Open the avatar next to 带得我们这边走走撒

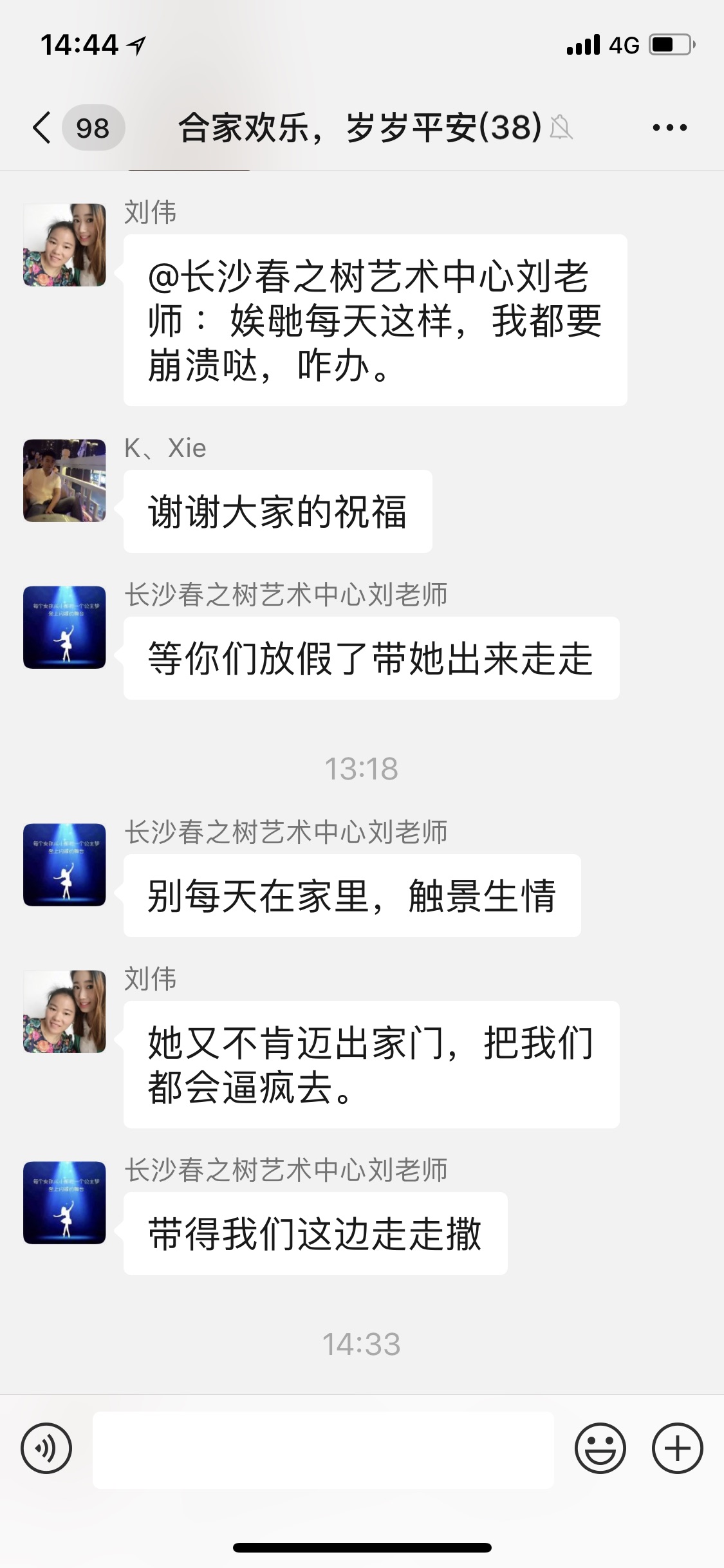click(x=64, y=1202)
